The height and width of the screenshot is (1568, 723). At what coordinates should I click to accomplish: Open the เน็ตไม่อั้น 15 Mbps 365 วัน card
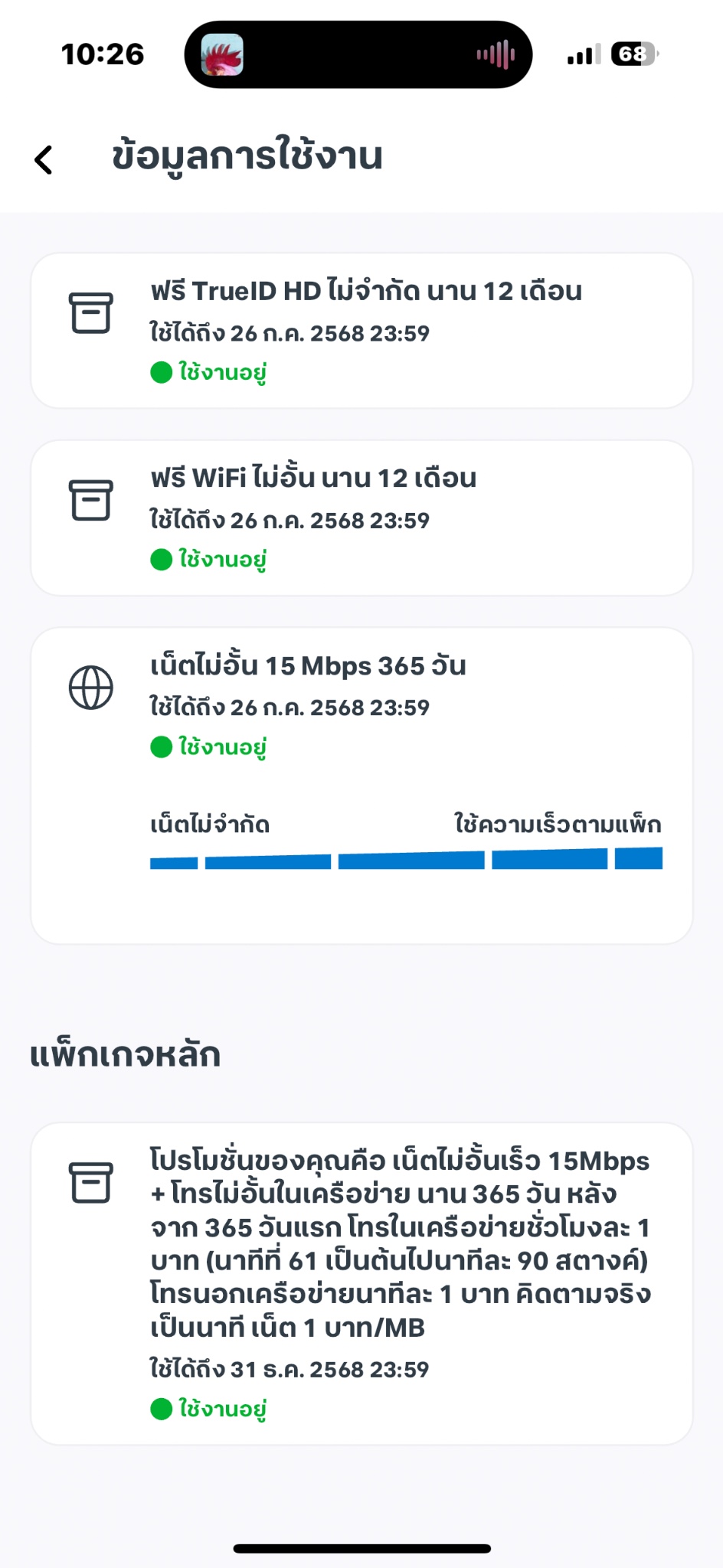tap(361, 786)
